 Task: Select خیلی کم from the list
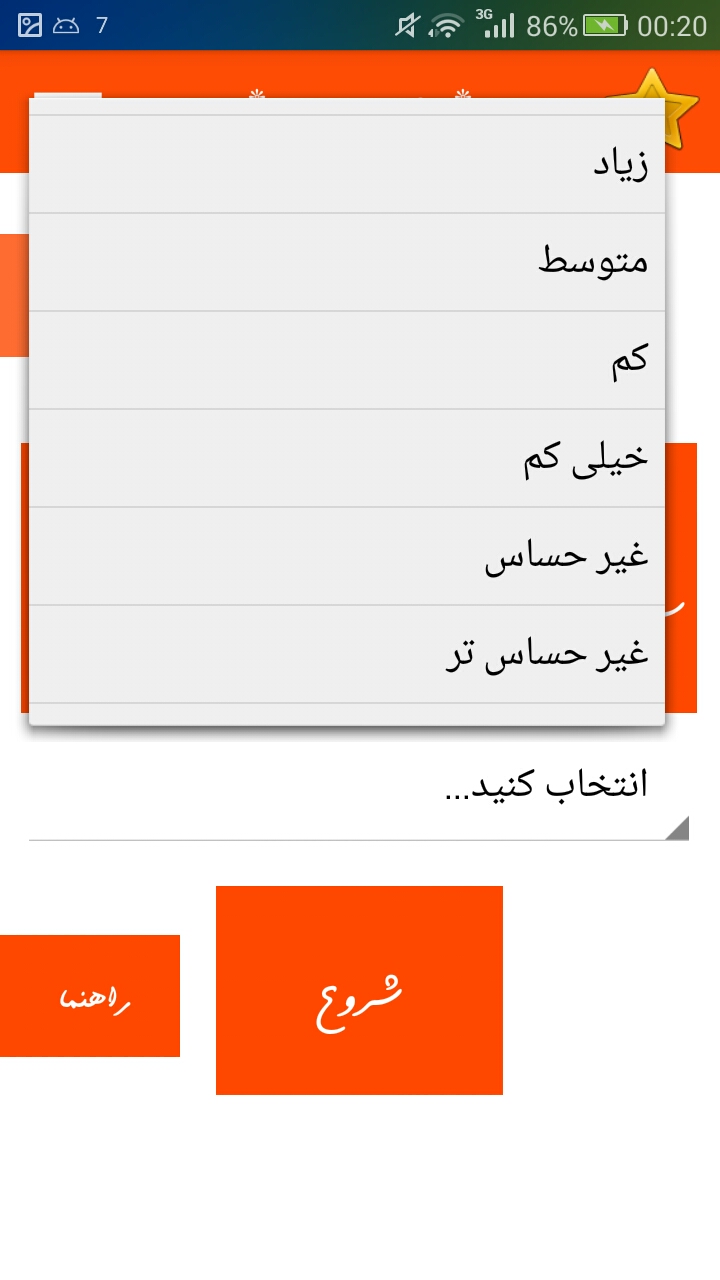coord(347,458)
